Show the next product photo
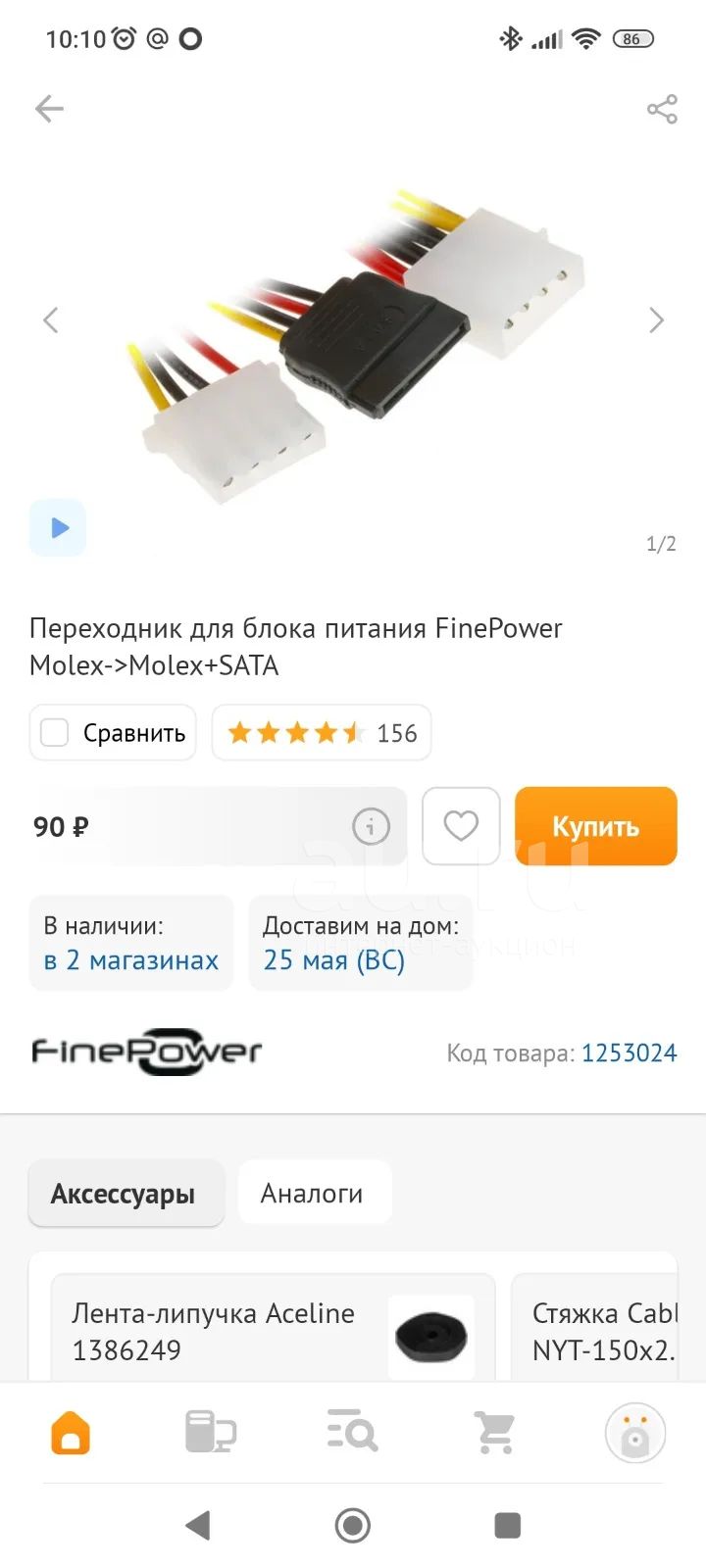Viewport: 706px width, 1568px height. (657, 320)
